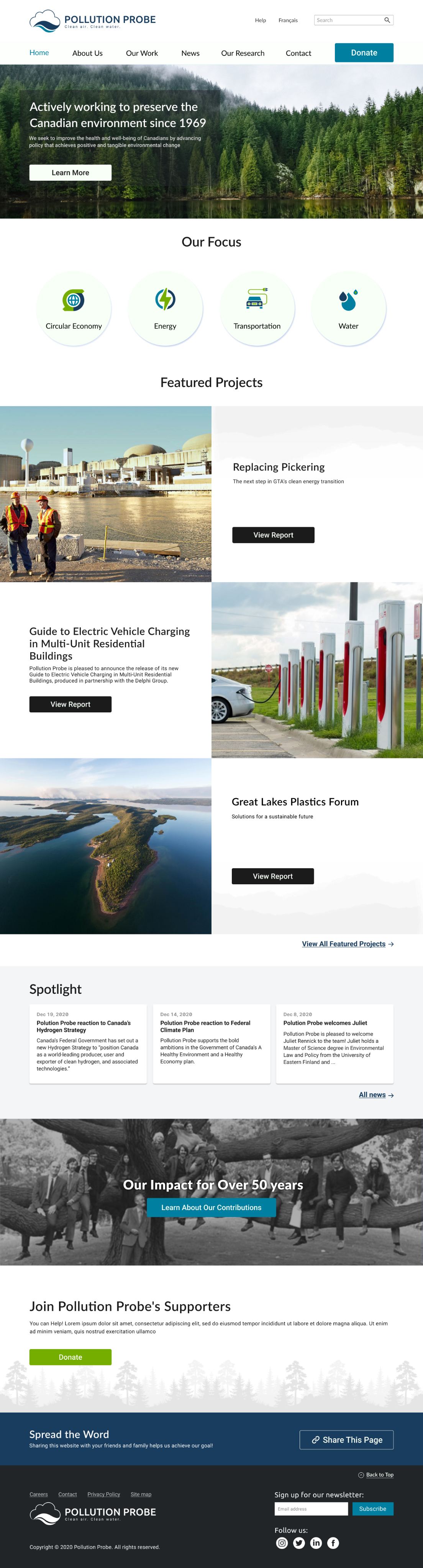Screen dimensions: 423x1568
Task: Subscribe to the newsletter
Action: [x=372, y=1509]
